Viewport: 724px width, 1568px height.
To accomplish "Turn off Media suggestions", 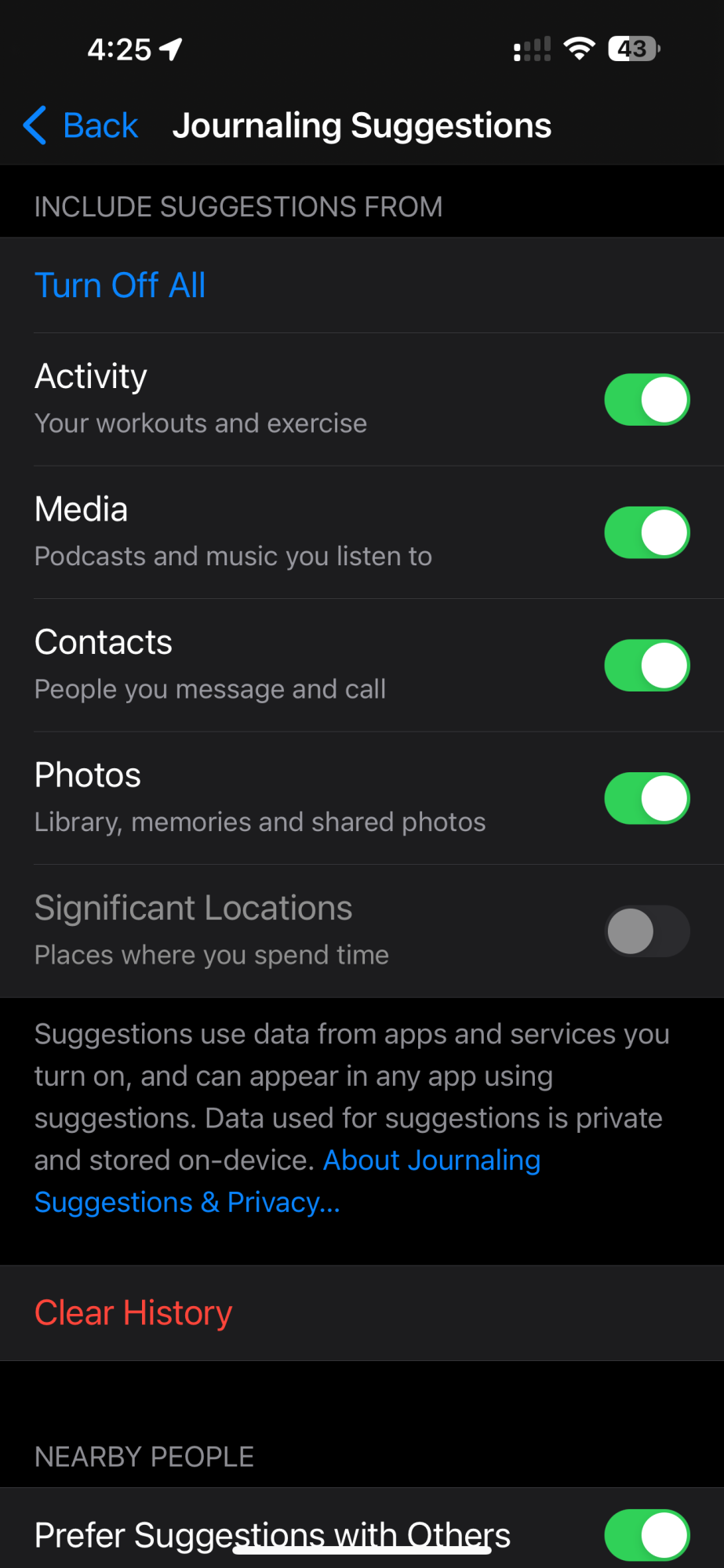I will pos(646,533).
